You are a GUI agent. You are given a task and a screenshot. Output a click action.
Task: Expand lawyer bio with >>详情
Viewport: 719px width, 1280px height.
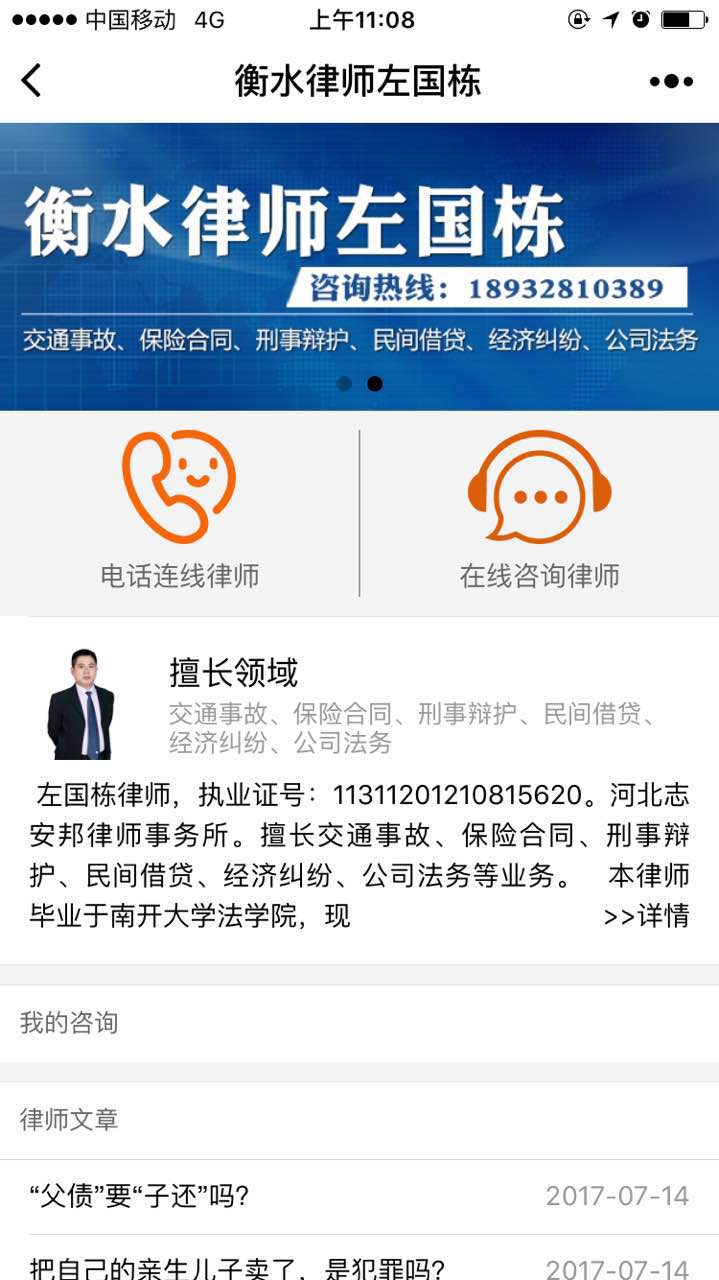[x=646, y=915]
